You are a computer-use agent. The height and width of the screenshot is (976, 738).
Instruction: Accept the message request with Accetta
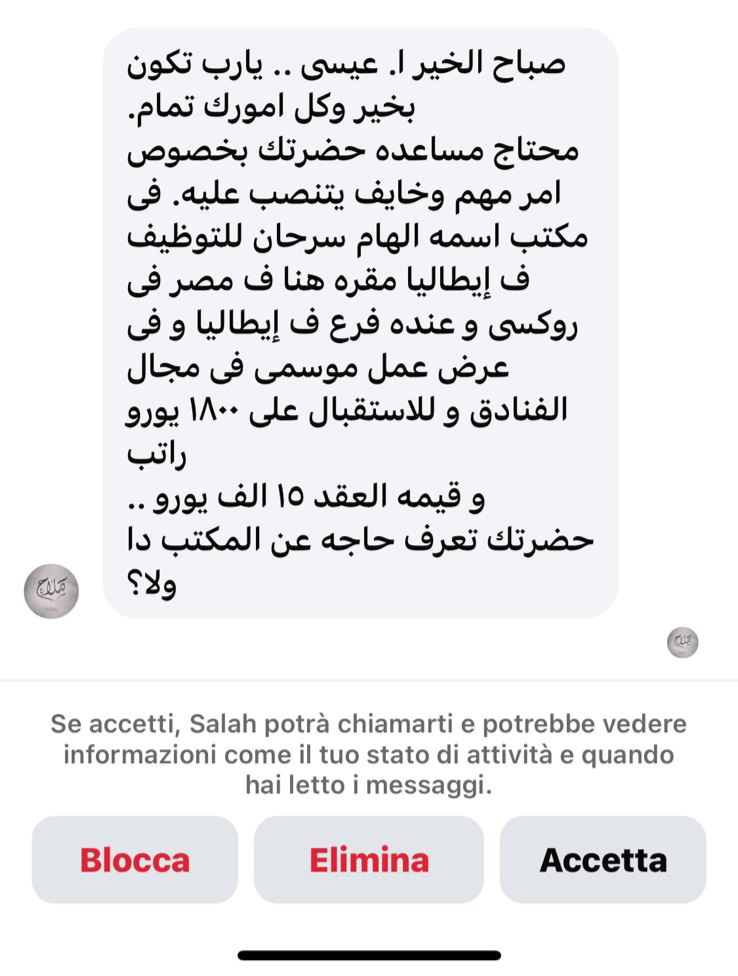(x=603, y=860)
